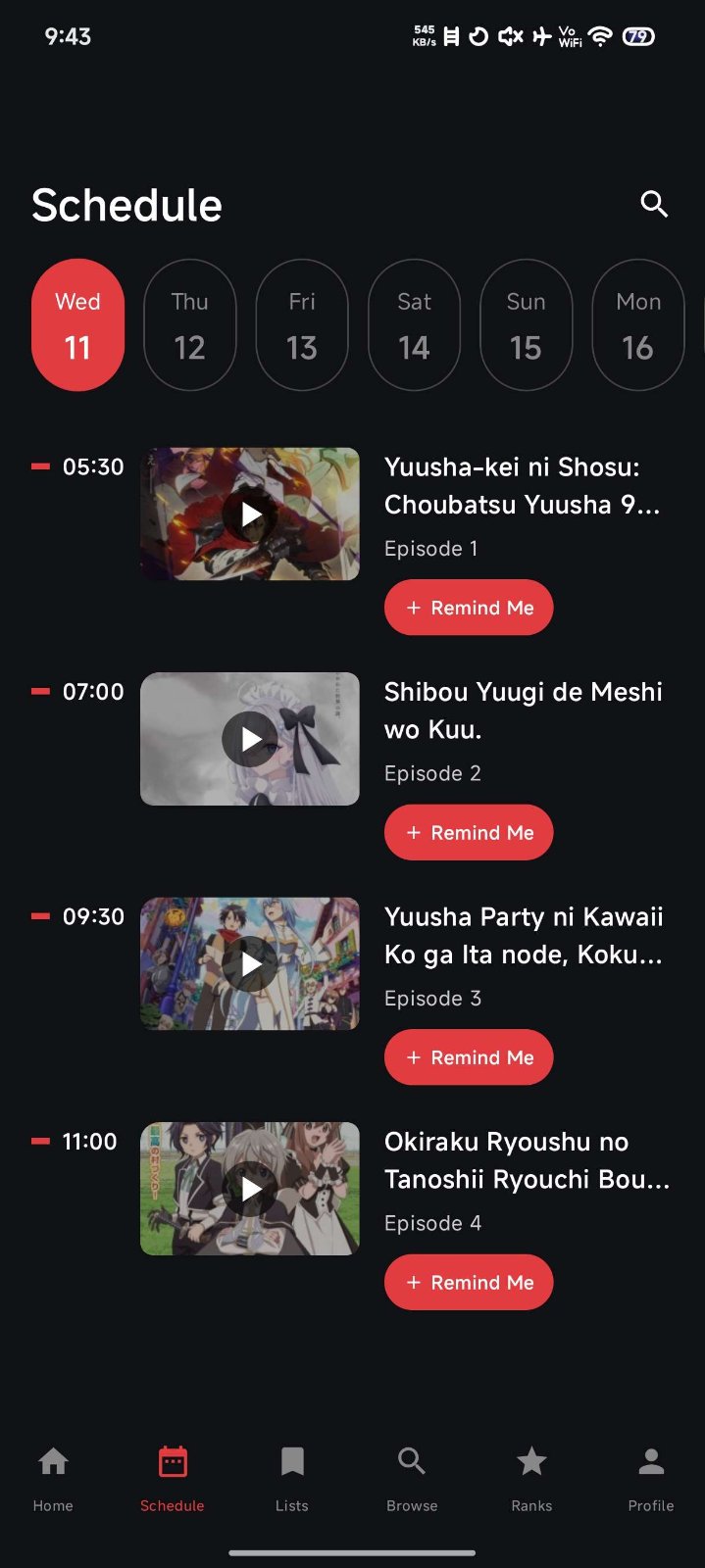Viewport: 705px width, 1568px height.
Task: Select Mon 16 in the date strip
Action: click(x=637, y=325)
